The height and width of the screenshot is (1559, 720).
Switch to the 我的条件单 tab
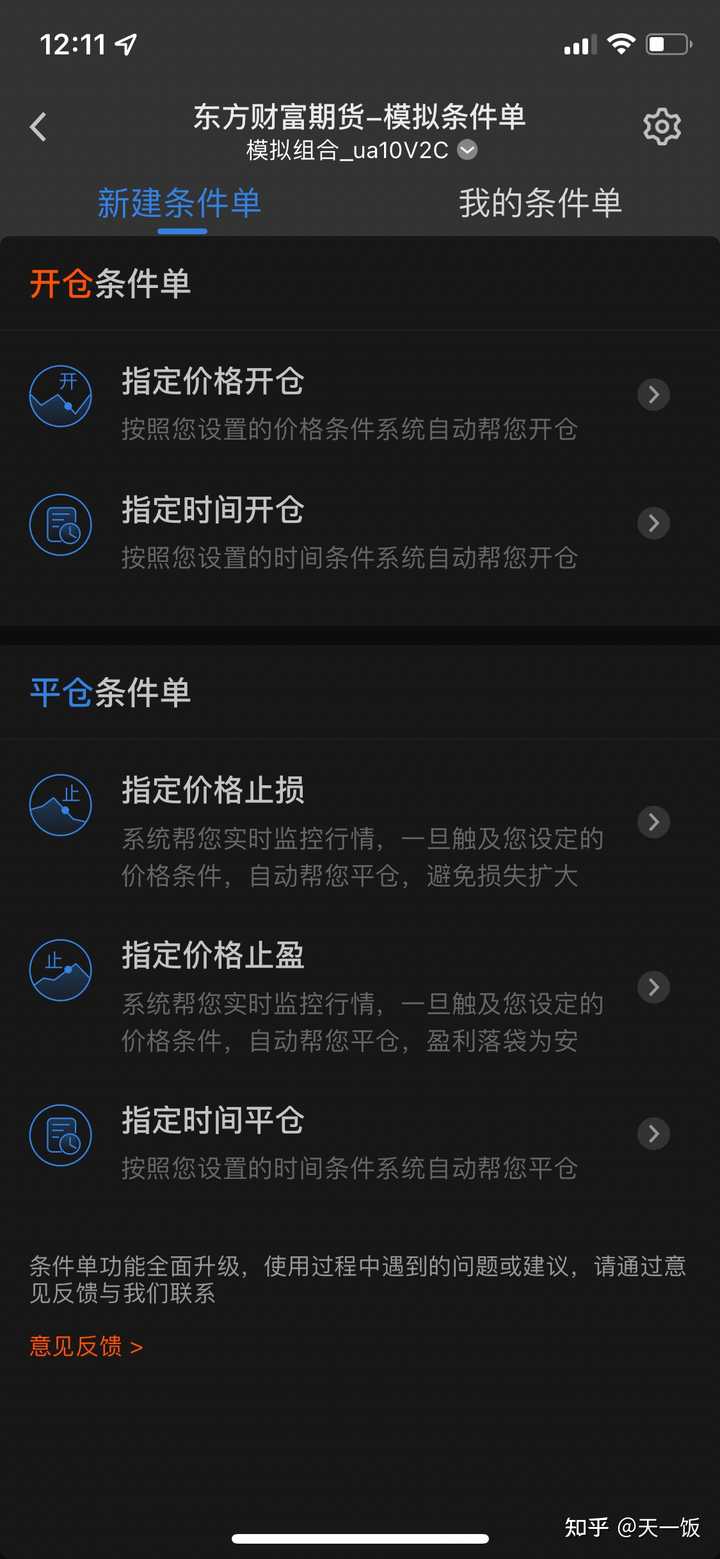[540, 202]
